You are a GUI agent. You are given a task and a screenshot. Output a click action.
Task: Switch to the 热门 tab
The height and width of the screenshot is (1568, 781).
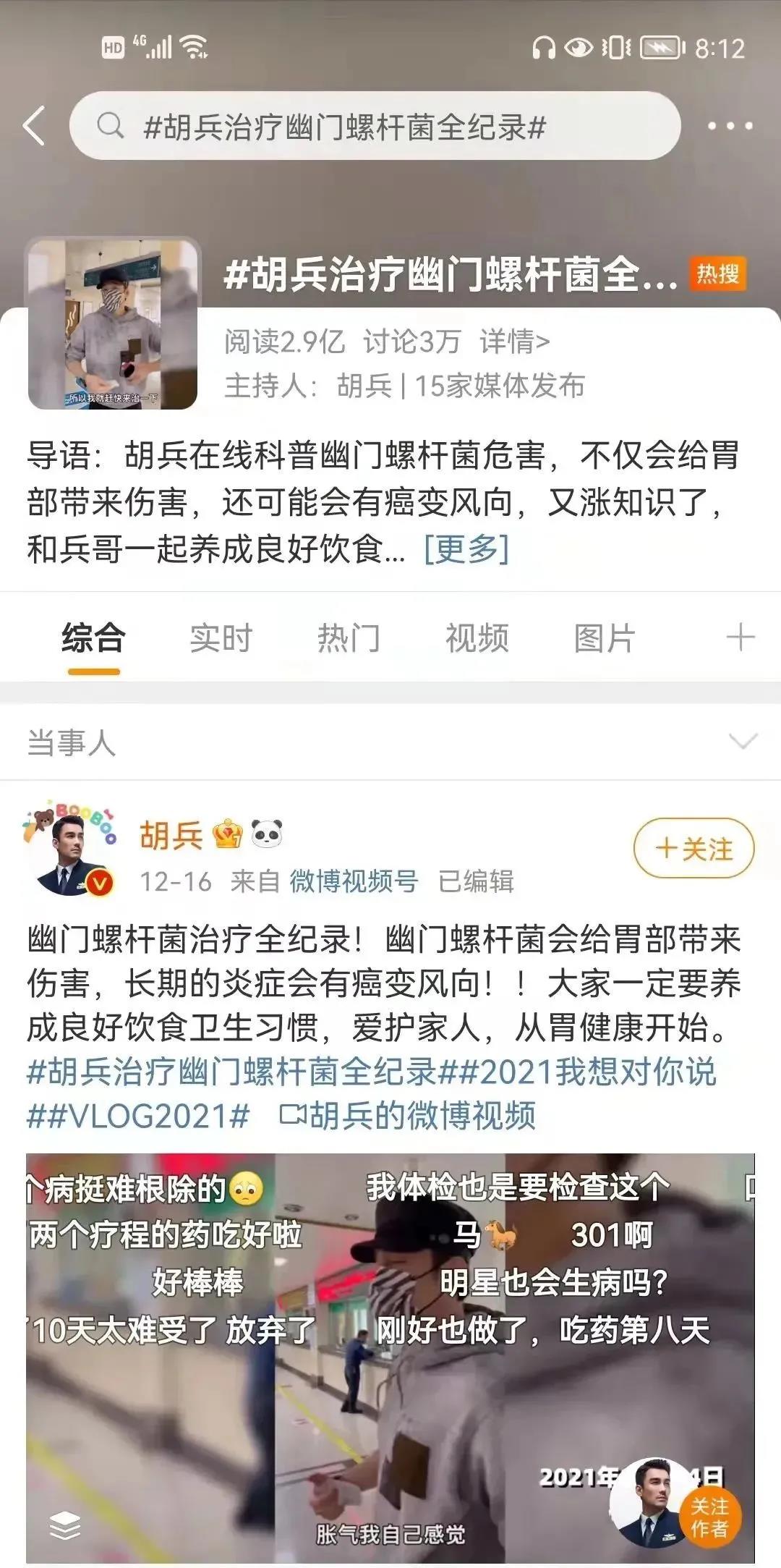pos(349,638)
